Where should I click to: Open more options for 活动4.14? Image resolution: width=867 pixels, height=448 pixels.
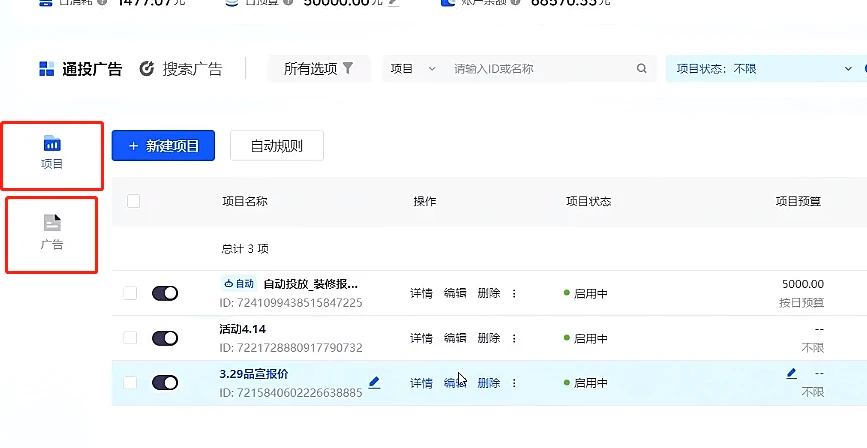click(515, 338)
